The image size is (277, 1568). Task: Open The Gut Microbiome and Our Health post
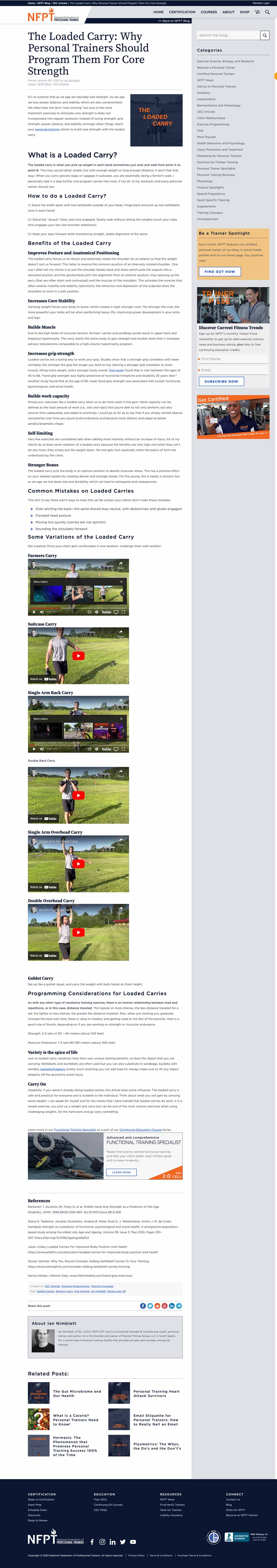77,1393
